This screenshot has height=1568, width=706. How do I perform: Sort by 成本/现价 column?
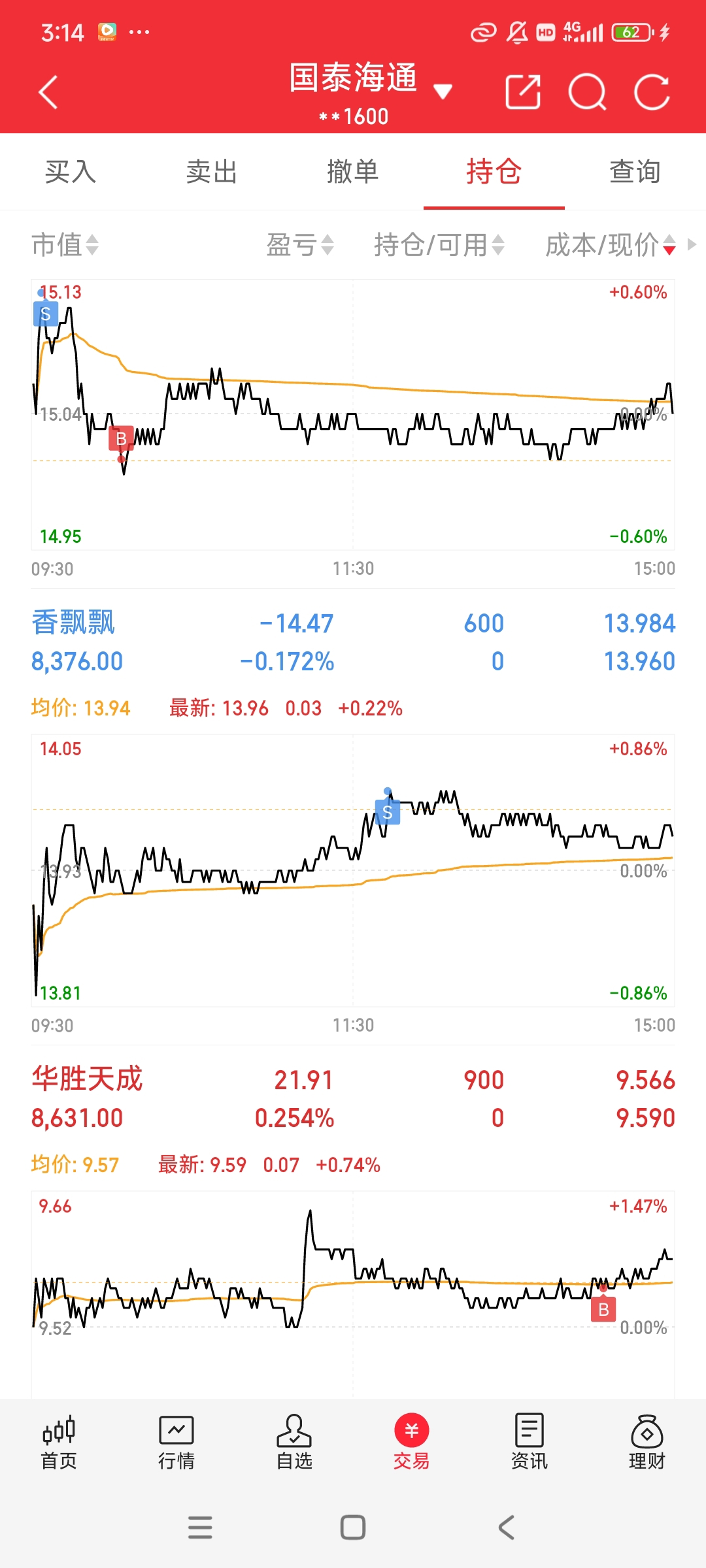pyautogui.click(x=611, y=245)
